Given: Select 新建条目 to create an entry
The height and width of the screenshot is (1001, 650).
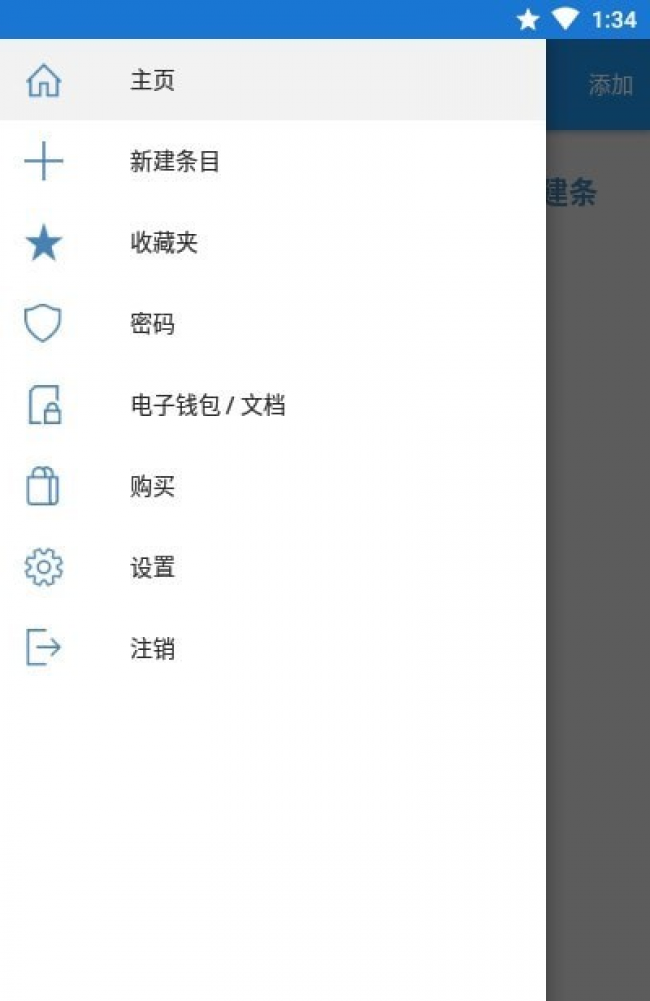Looking at the screenshot, I should click(x=174, y=162).
